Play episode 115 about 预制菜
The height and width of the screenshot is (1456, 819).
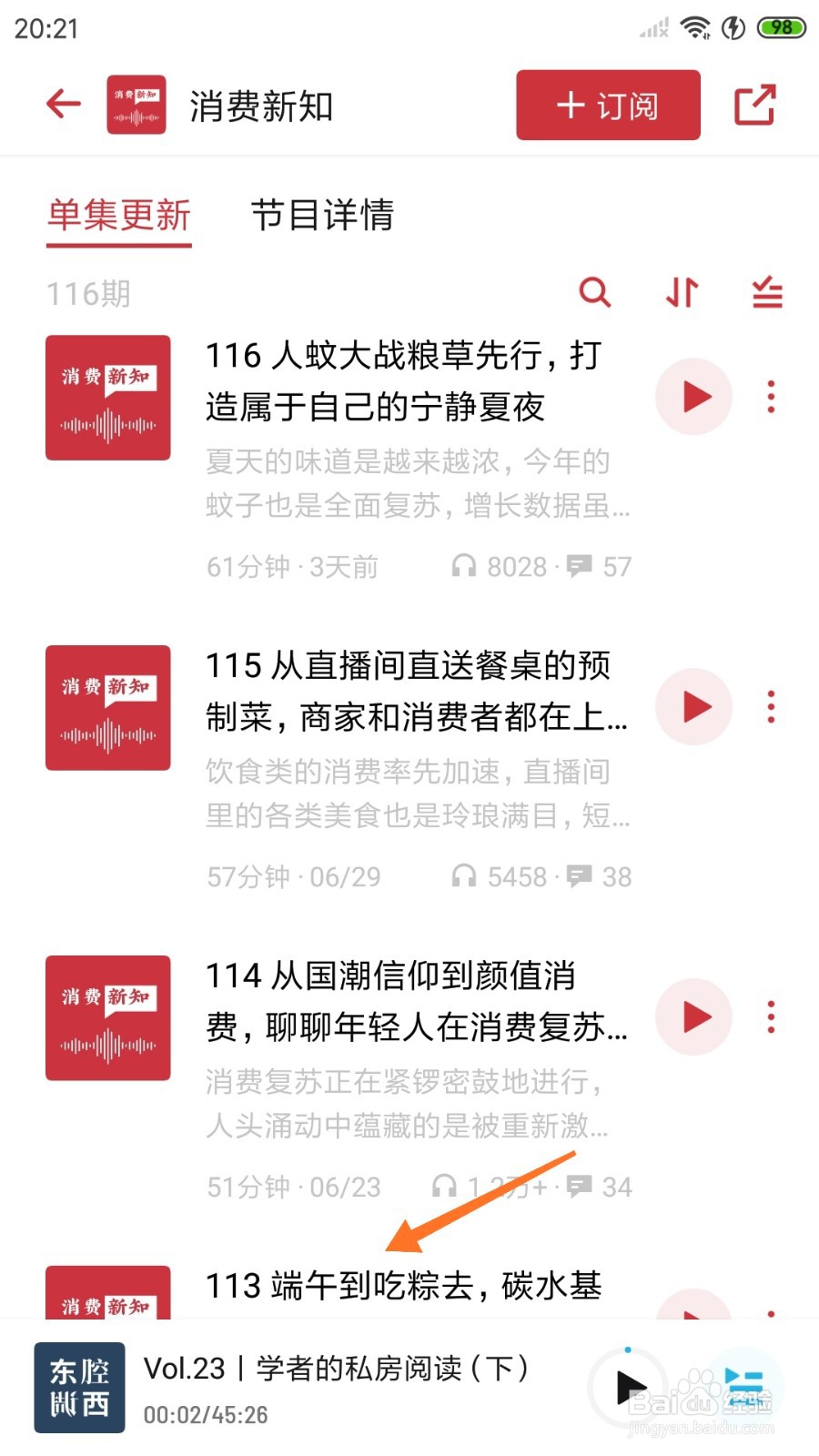(x=694, y=707)
